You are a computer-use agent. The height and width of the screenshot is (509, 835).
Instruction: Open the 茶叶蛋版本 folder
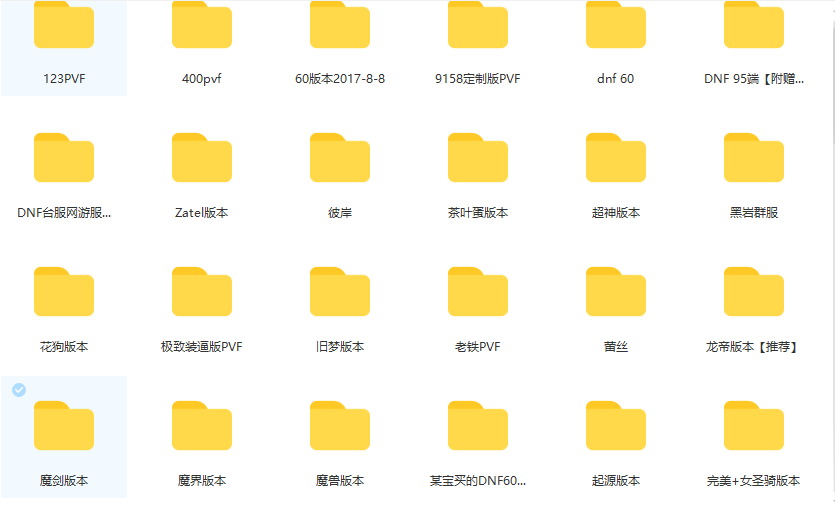click(x=478, y=158)
